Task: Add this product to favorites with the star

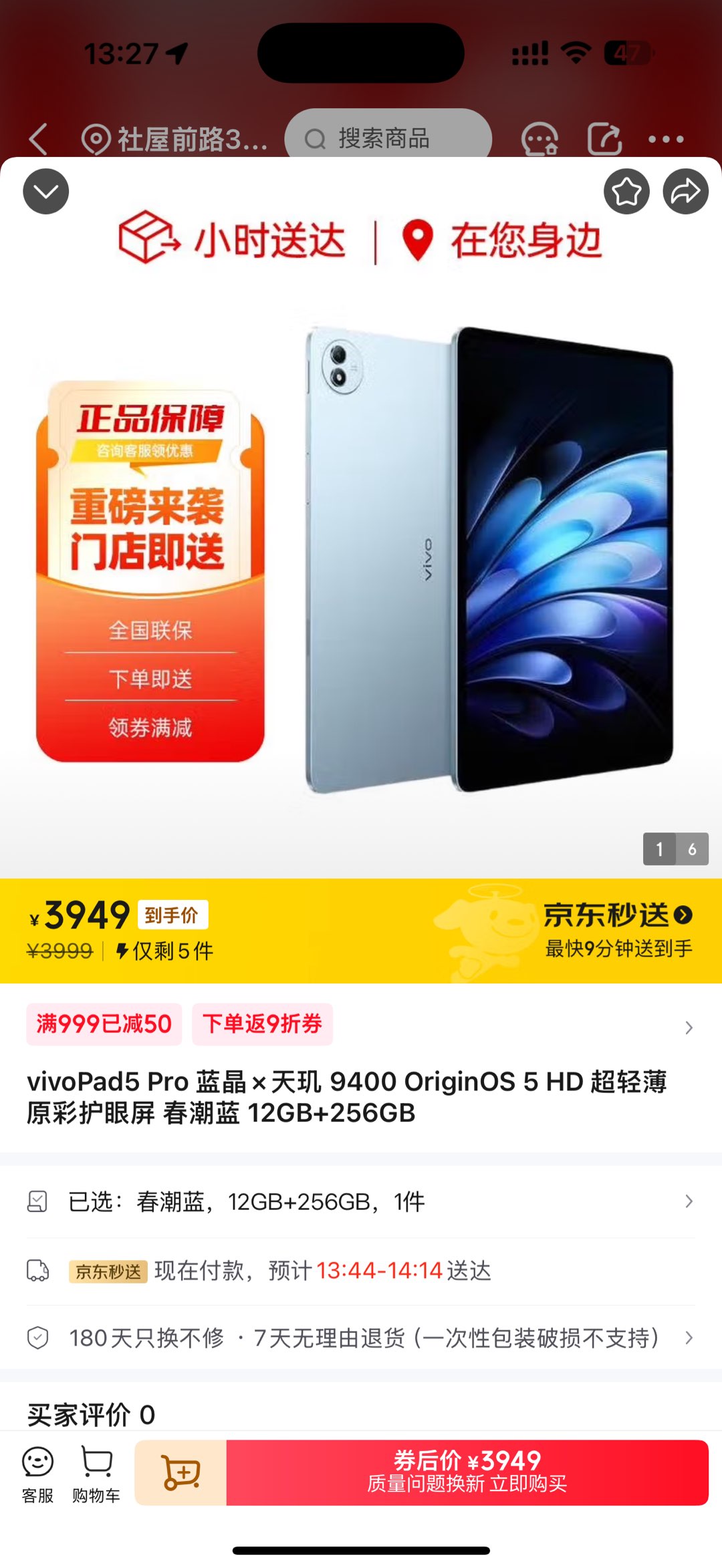Action: [626, 192]
